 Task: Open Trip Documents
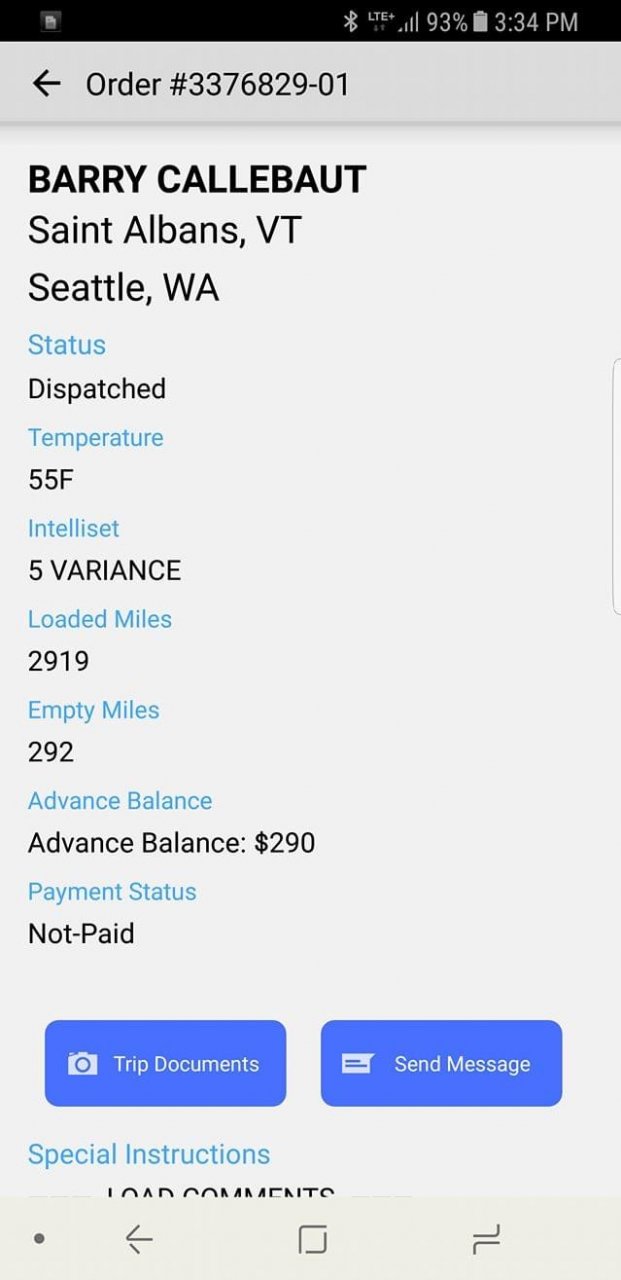165,1063
